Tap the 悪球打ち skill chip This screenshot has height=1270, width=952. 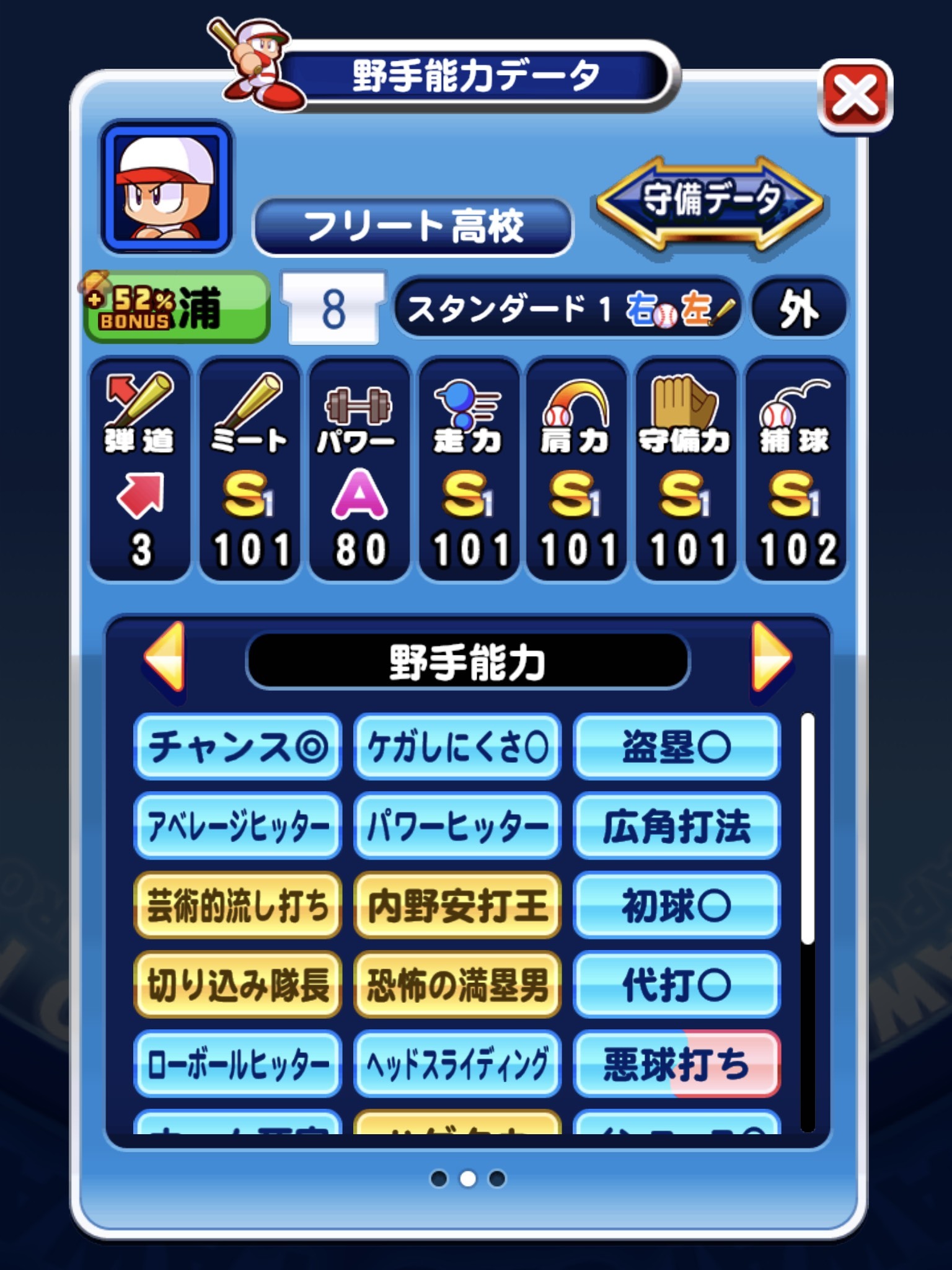(676, 1064)
